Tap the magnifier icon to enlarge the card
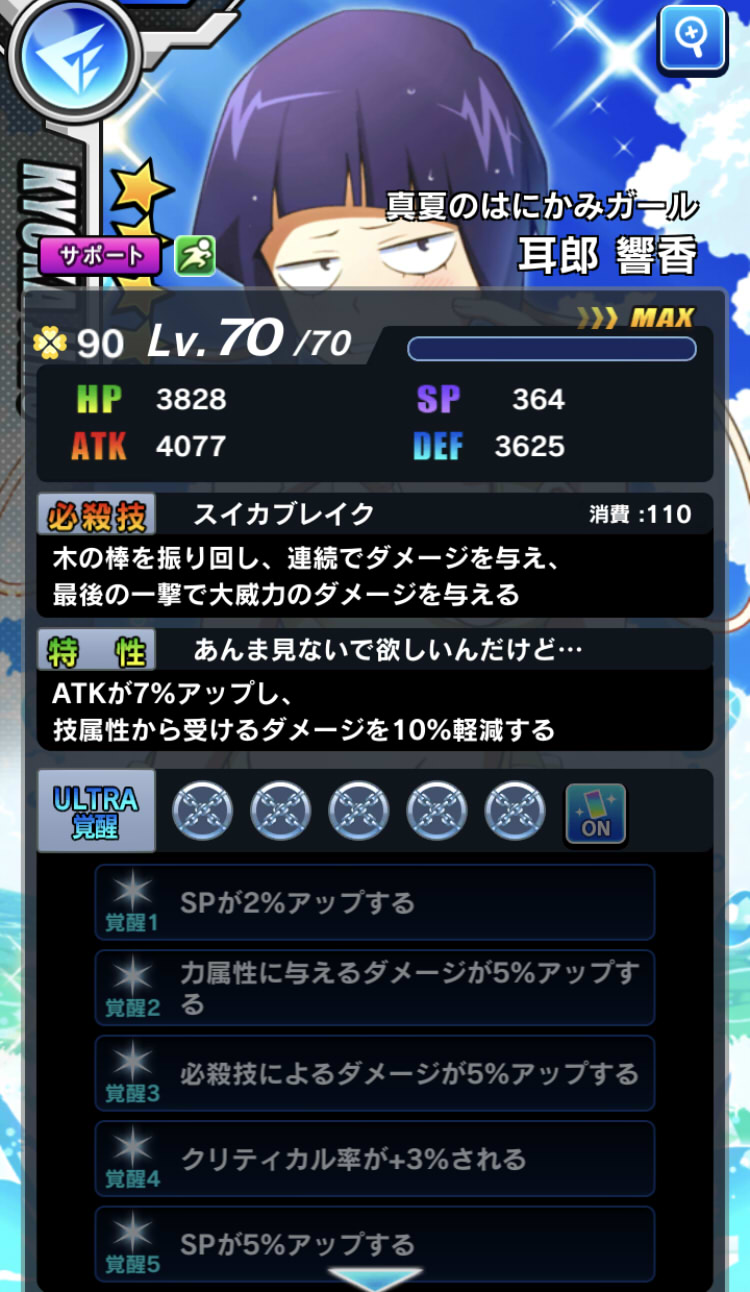The width and height of the screenshot is (750, 1292). click(x=692, y=40)
